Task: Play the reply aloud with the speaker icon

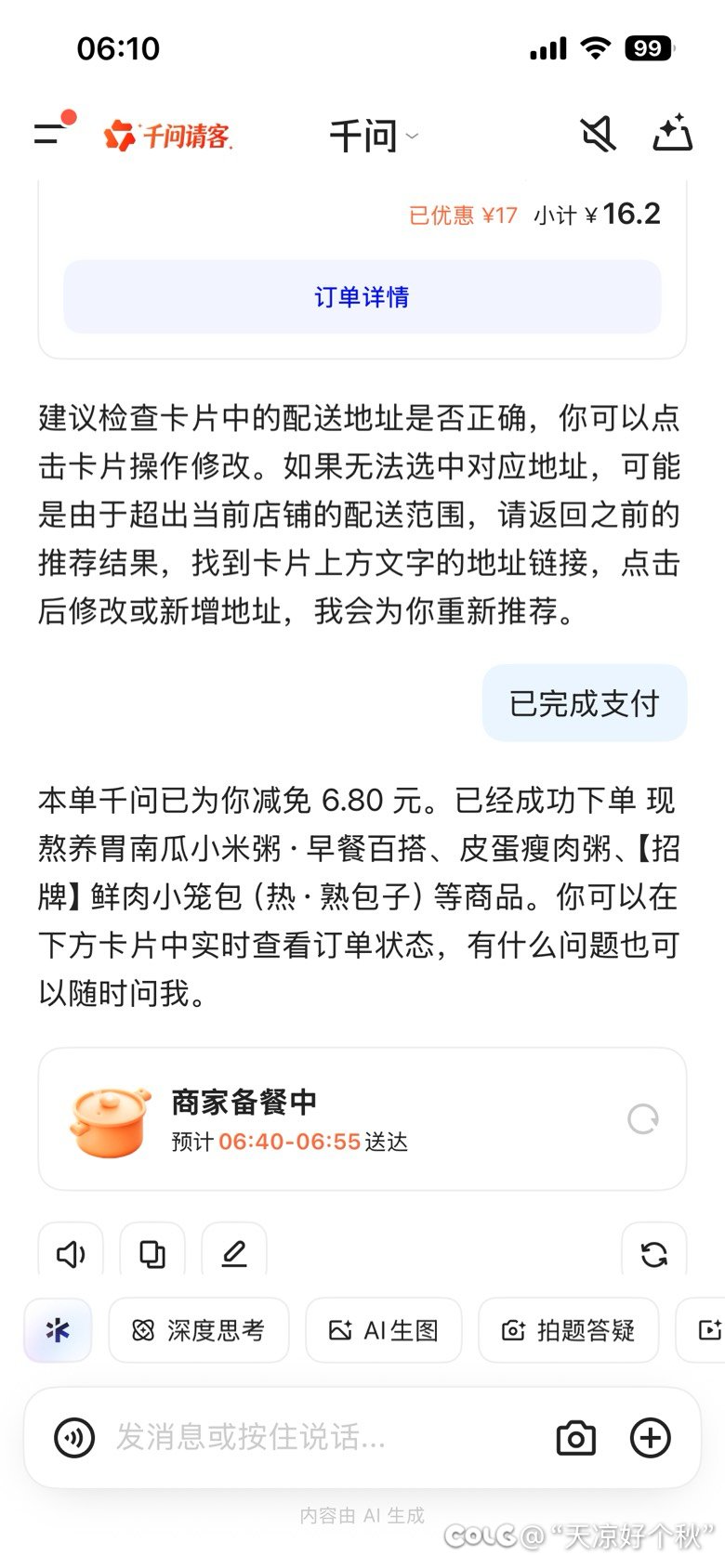Action: (71, 1253)
